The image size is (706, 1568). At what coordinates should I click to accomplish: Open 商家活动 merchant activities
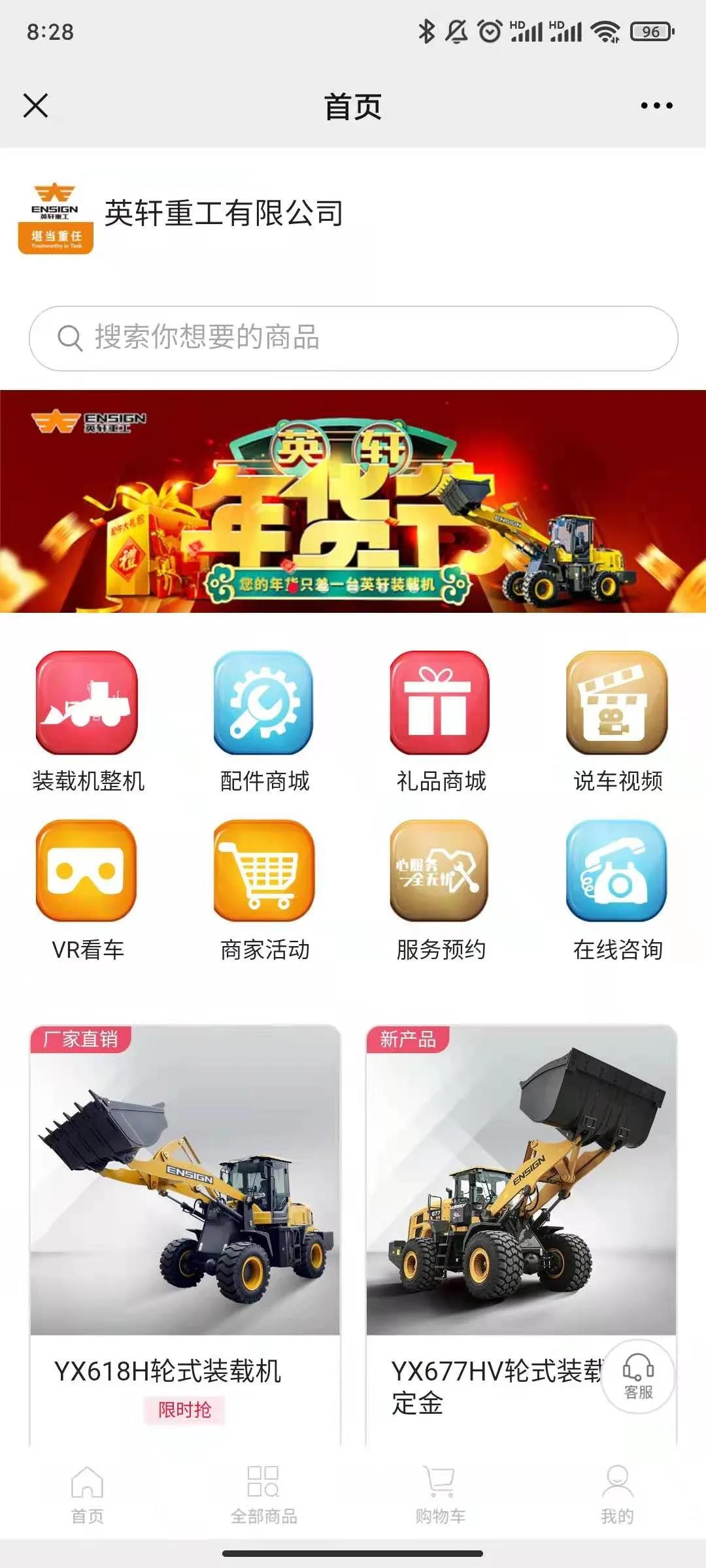[264, 890]
